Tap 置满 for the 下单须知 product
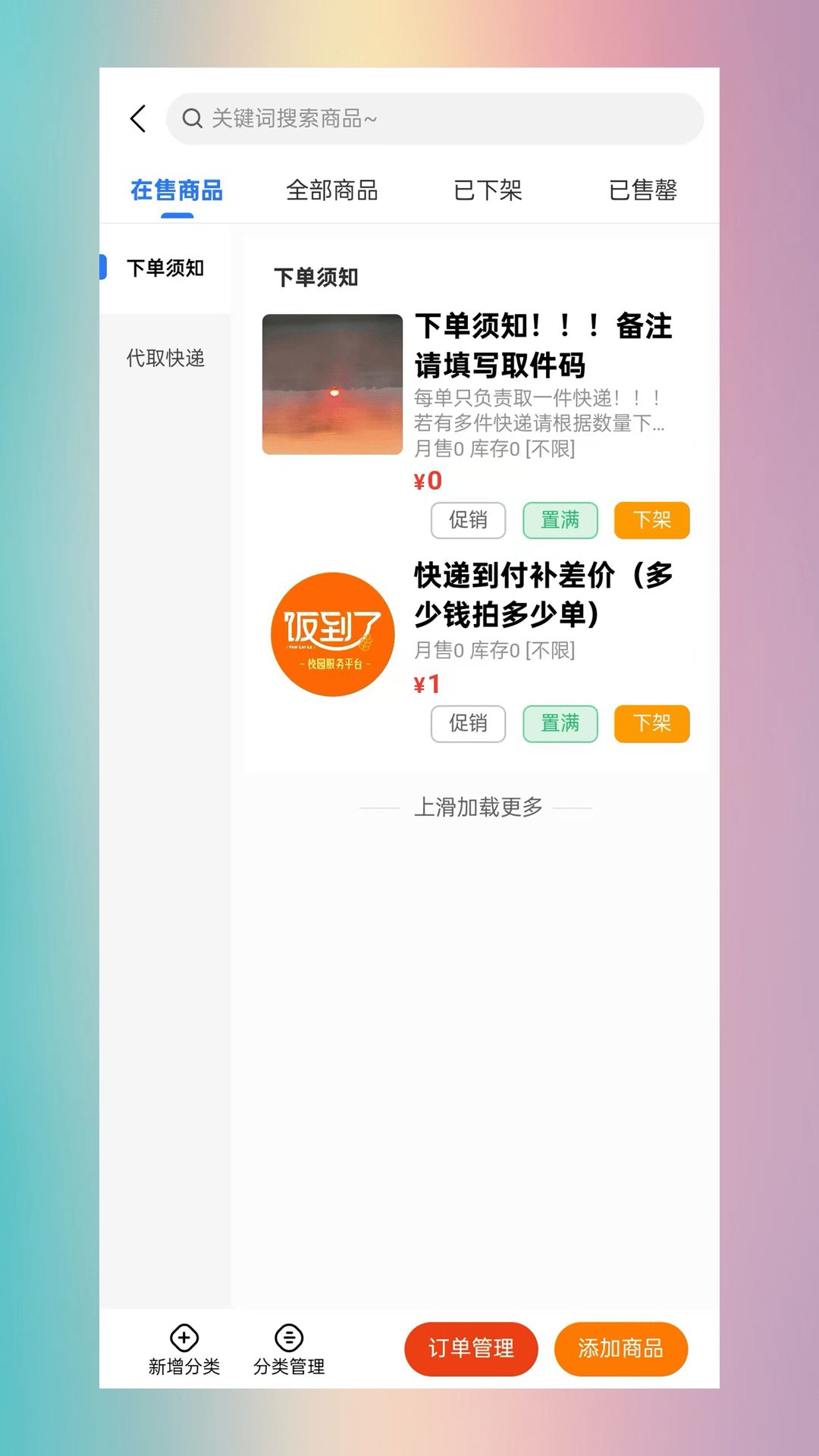 point(560,520)
